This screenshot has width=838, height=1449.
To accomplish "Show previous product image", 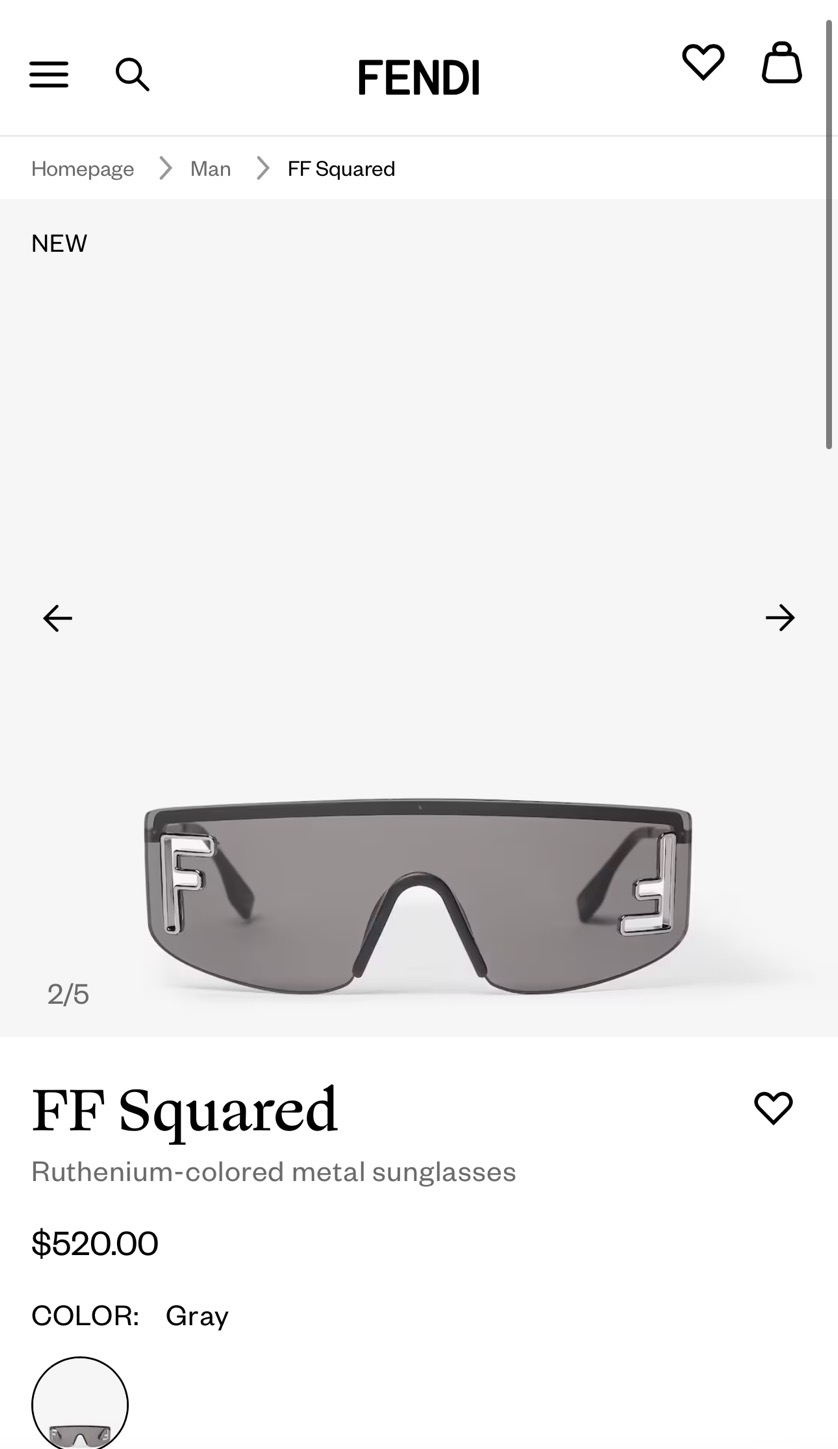I will [58, 618].
